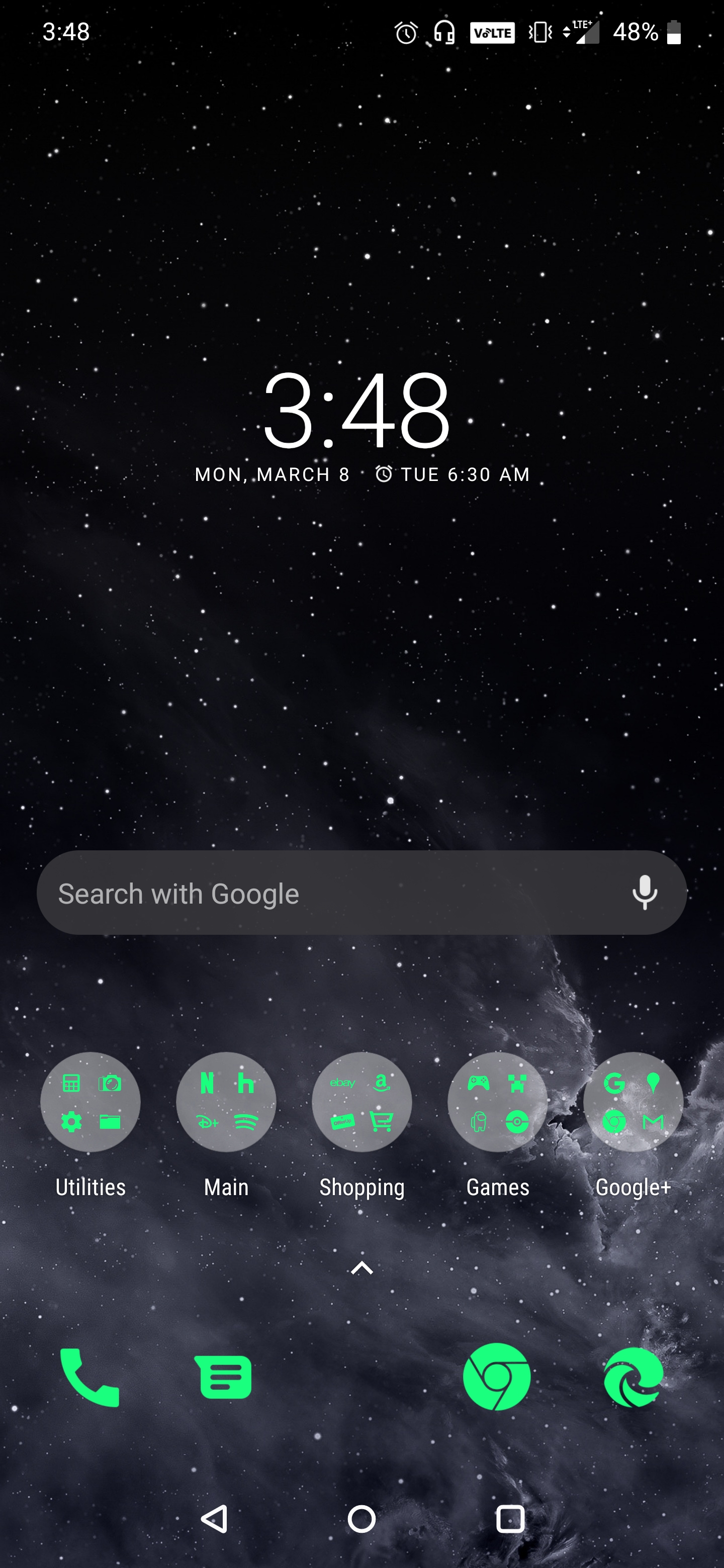
Task: Open the Utilities folder
Action: (x=90, y=1102)
